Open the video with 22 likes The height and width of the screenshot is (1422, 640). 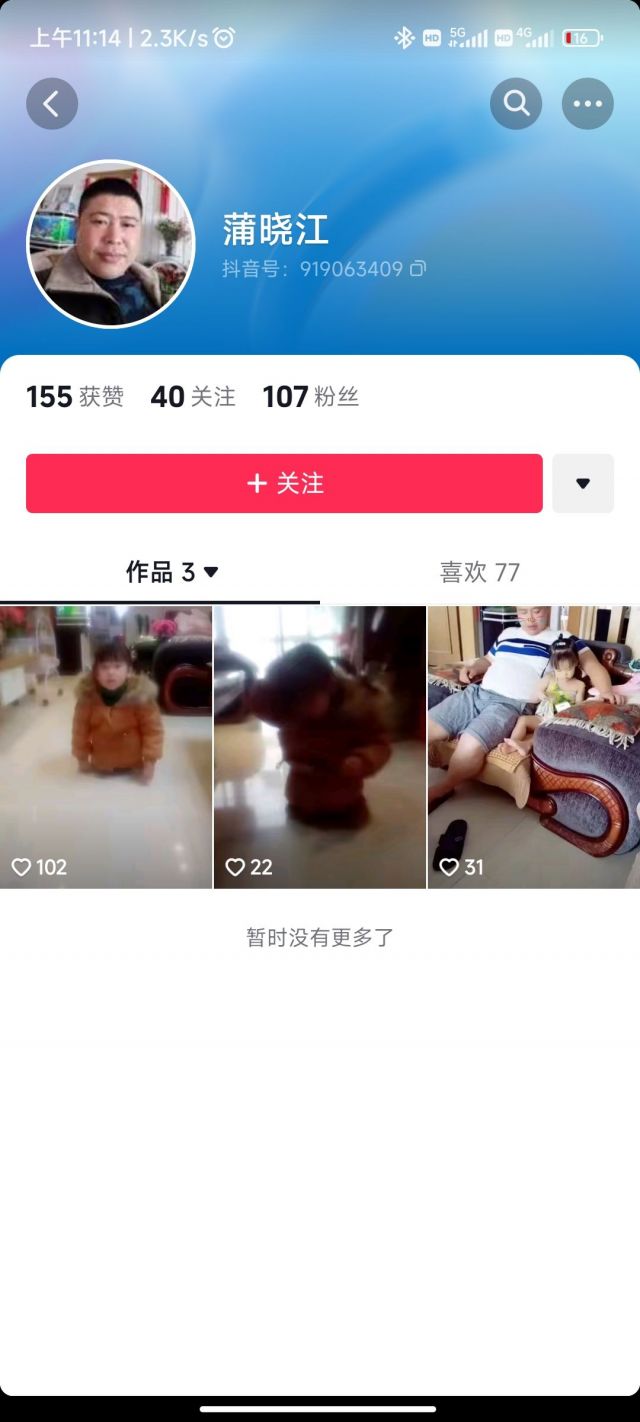tap(320, 746)
